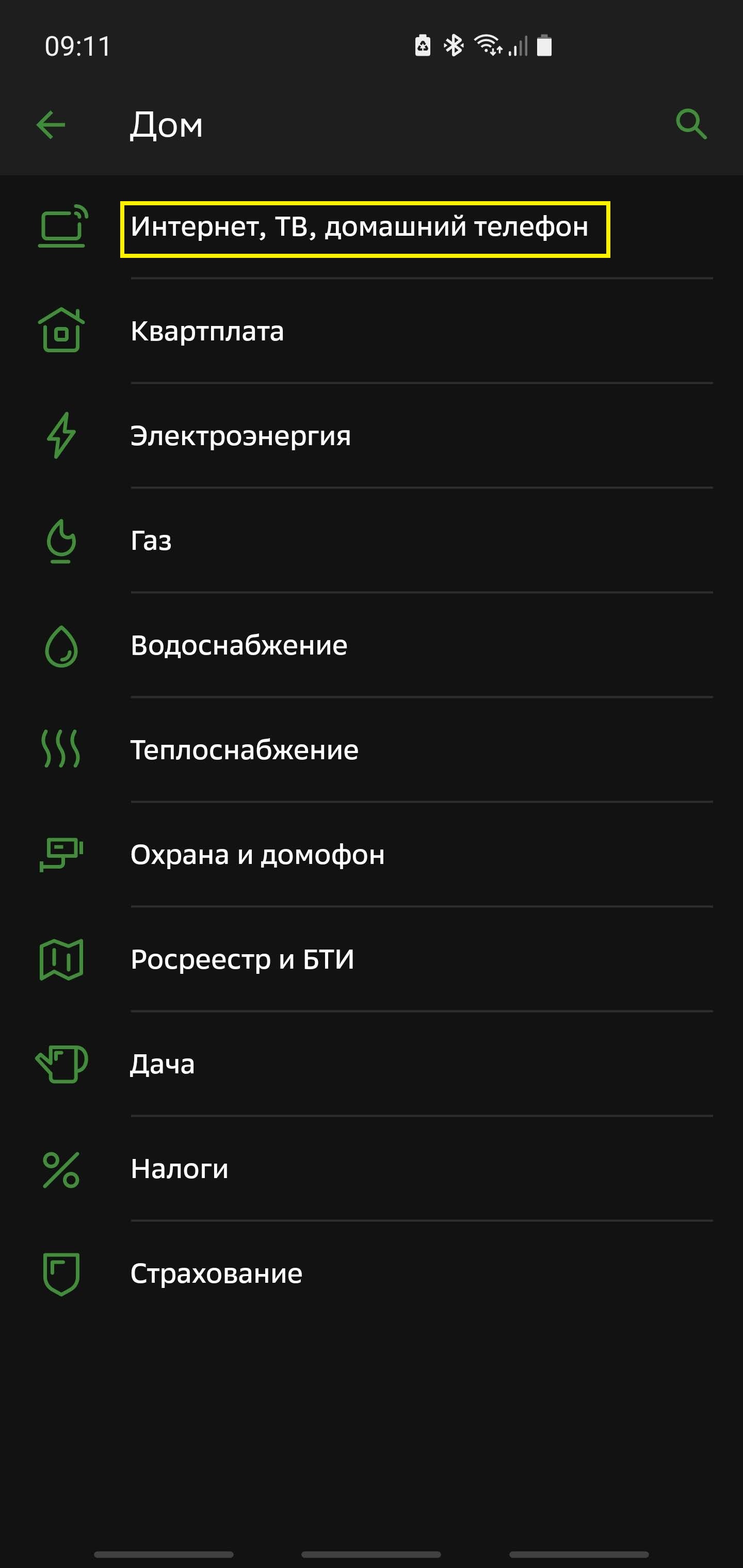Choose the Газ category
743x1568 pixels.
[151, 541]
